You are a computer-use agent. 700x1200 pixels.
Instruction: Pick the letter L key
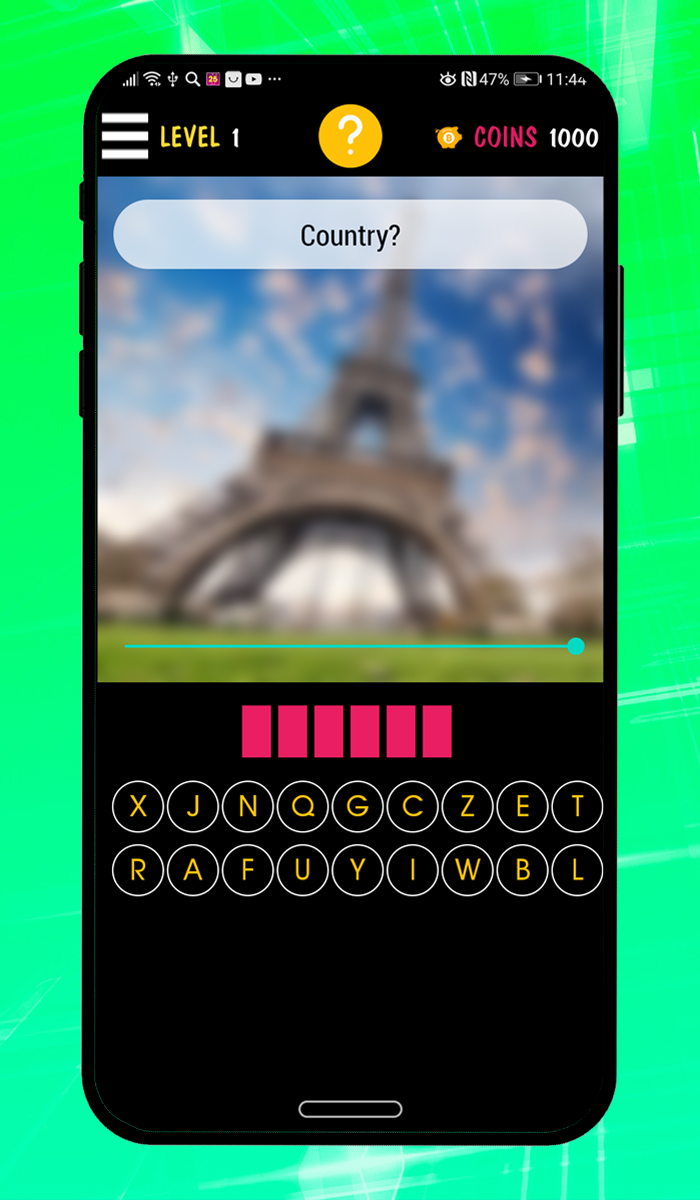pos(577,870)
